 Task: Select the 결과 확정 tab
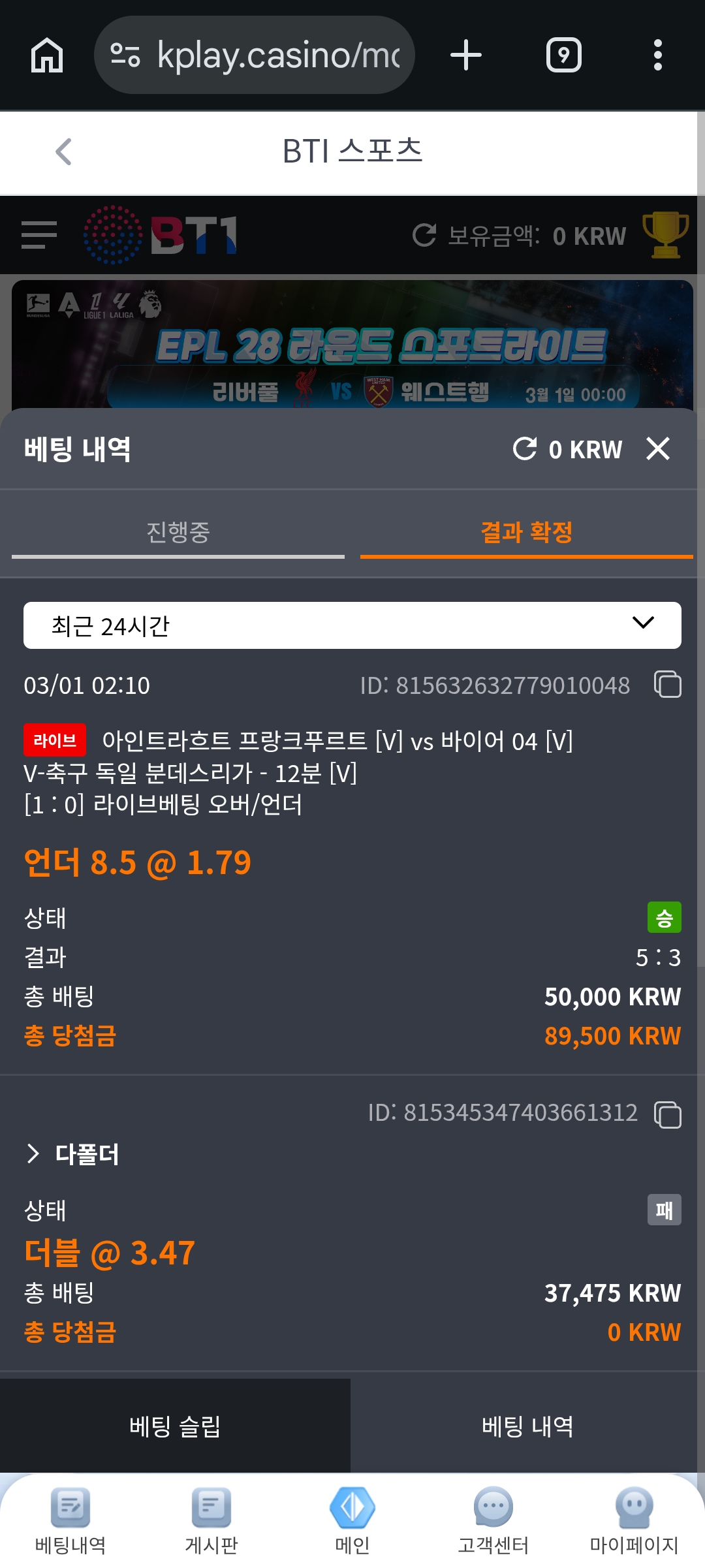click(526, 533)
